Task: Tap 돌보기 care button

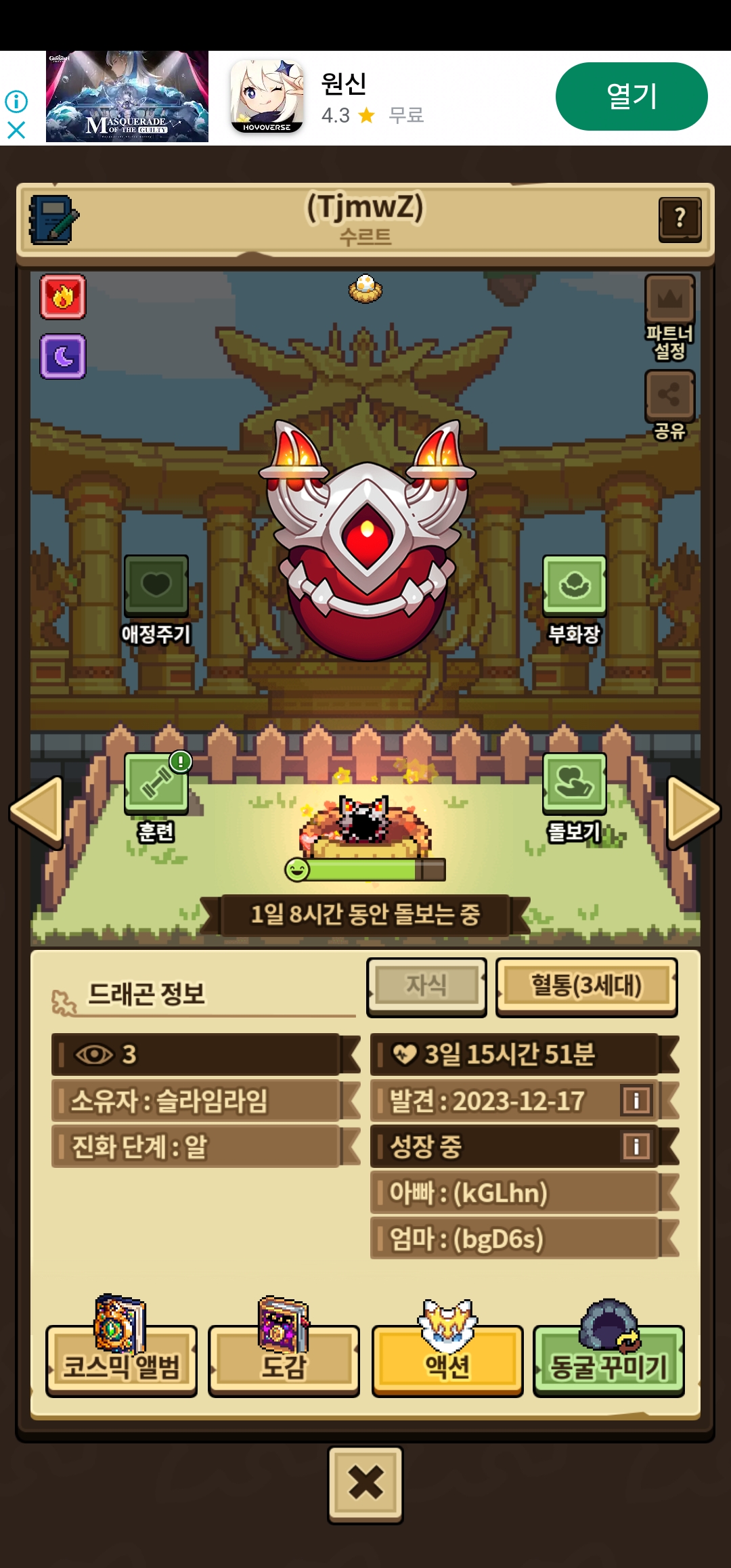Action: (574, 784)
